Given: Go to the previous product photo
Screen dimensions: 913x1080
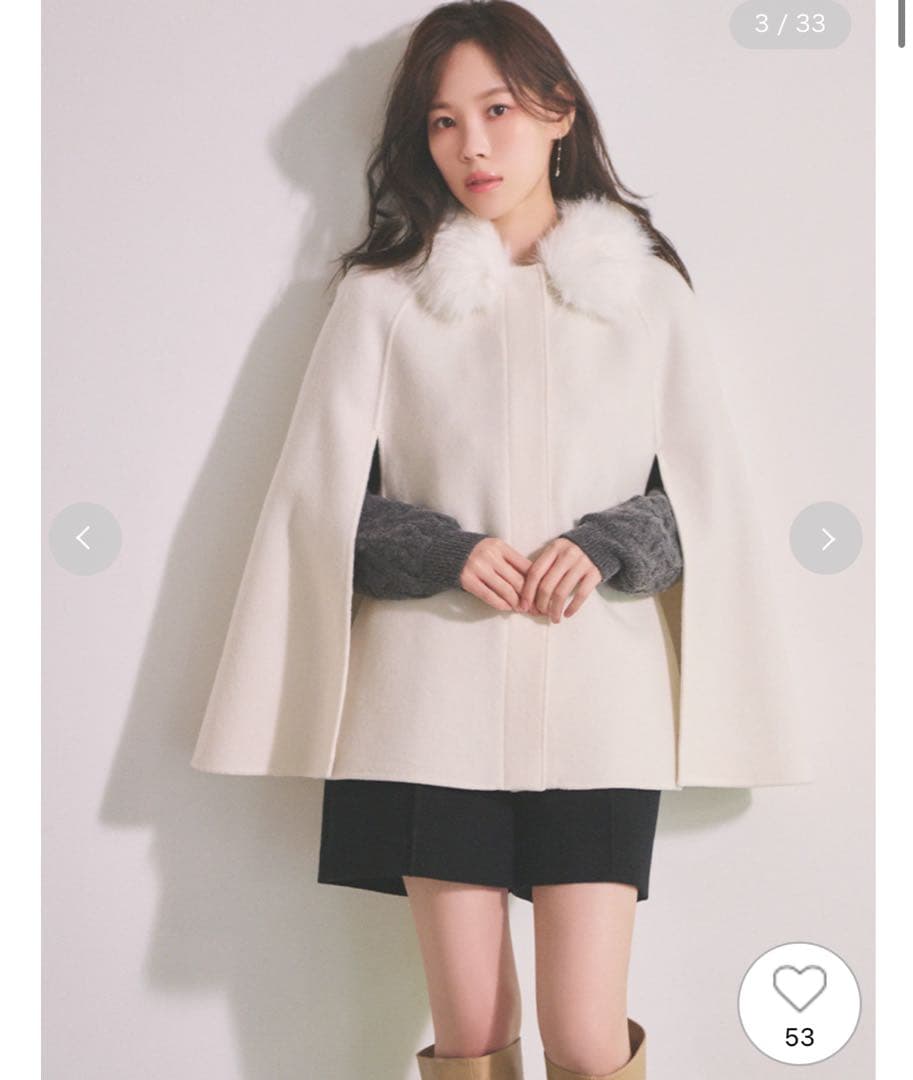Looking at the screenshot, I should pos(85,539).
